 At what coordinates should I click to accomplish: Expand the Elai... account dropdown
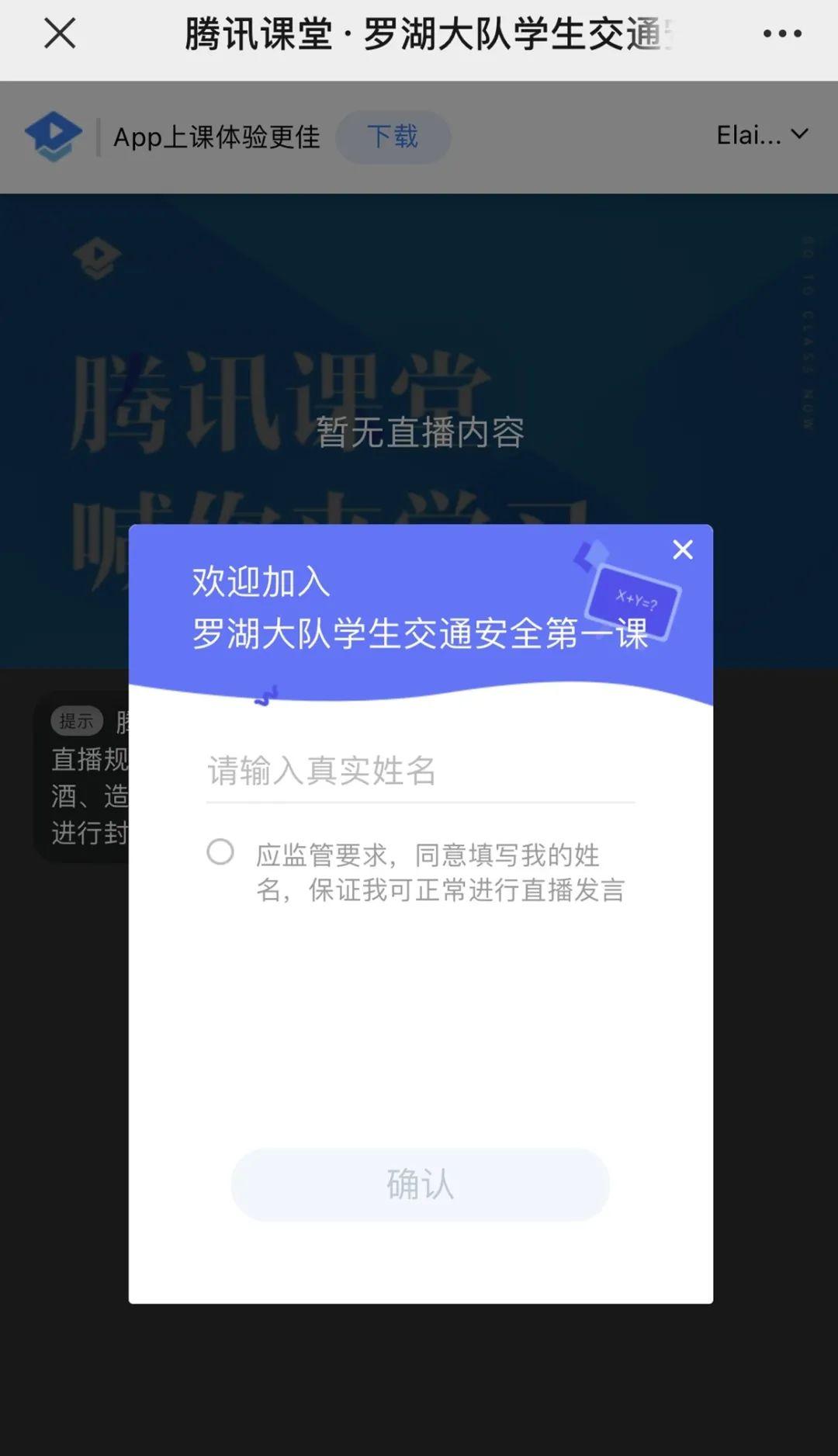tap(762, 136)
